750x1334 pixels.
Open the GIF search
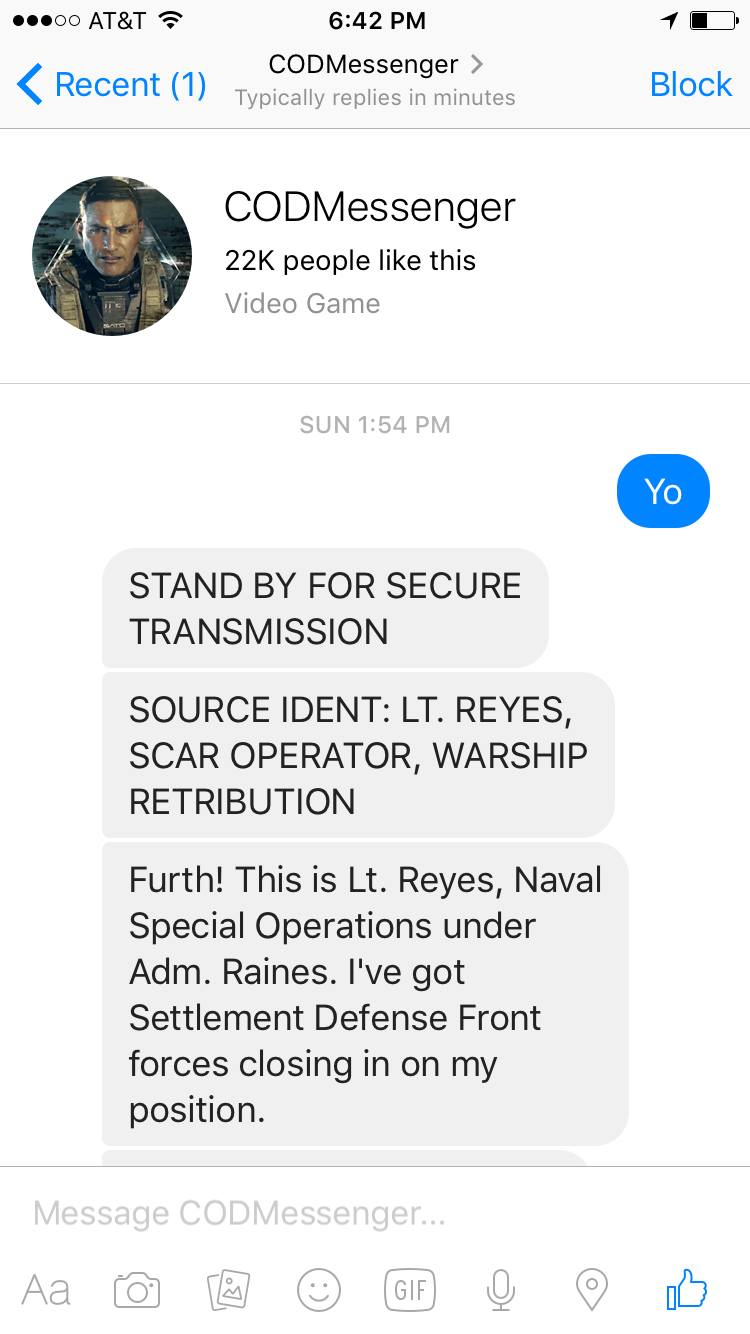[x=410, y=1290]
